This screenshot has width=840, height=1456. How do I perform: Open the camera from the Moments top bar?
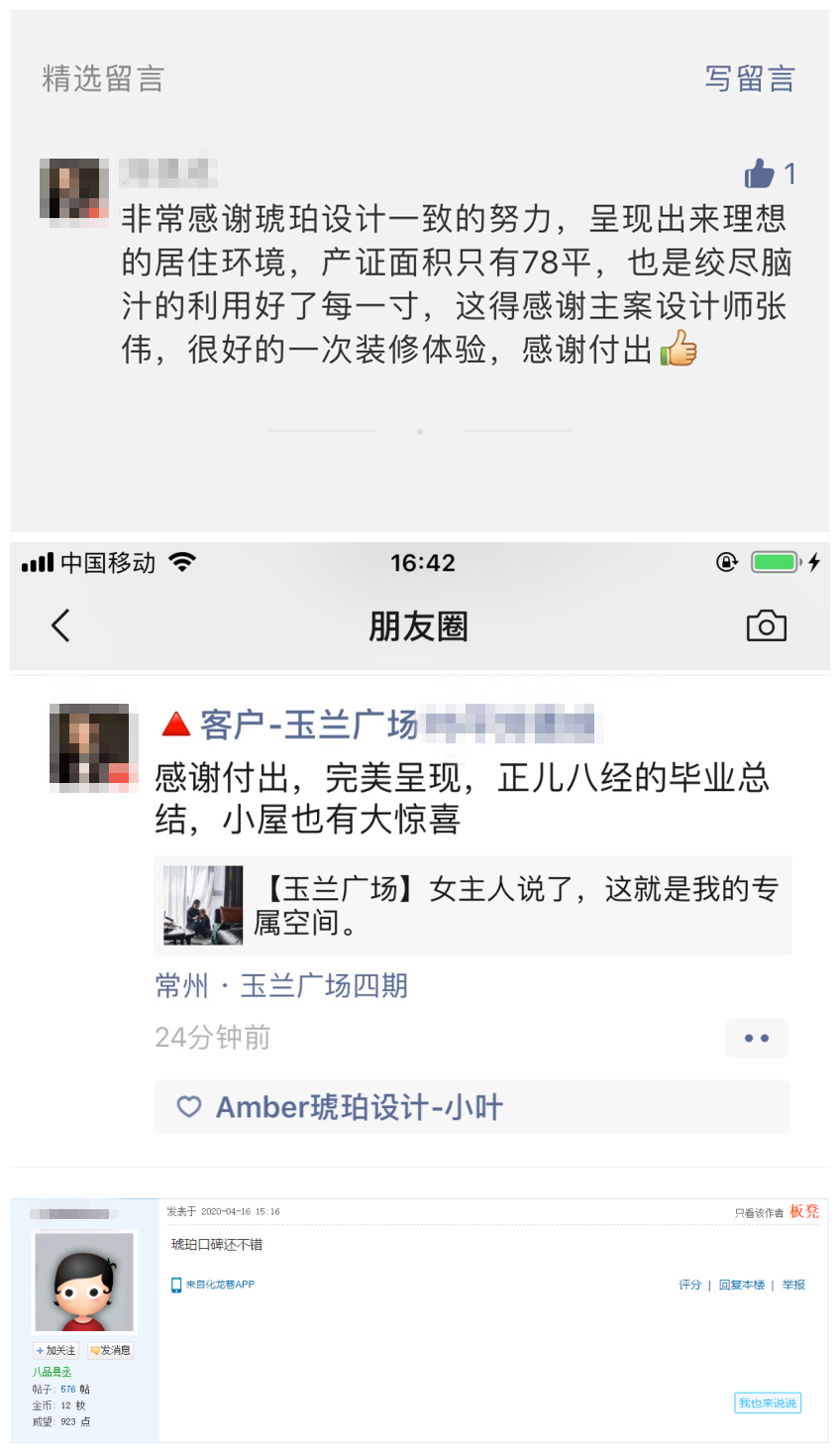click(767, 625)
